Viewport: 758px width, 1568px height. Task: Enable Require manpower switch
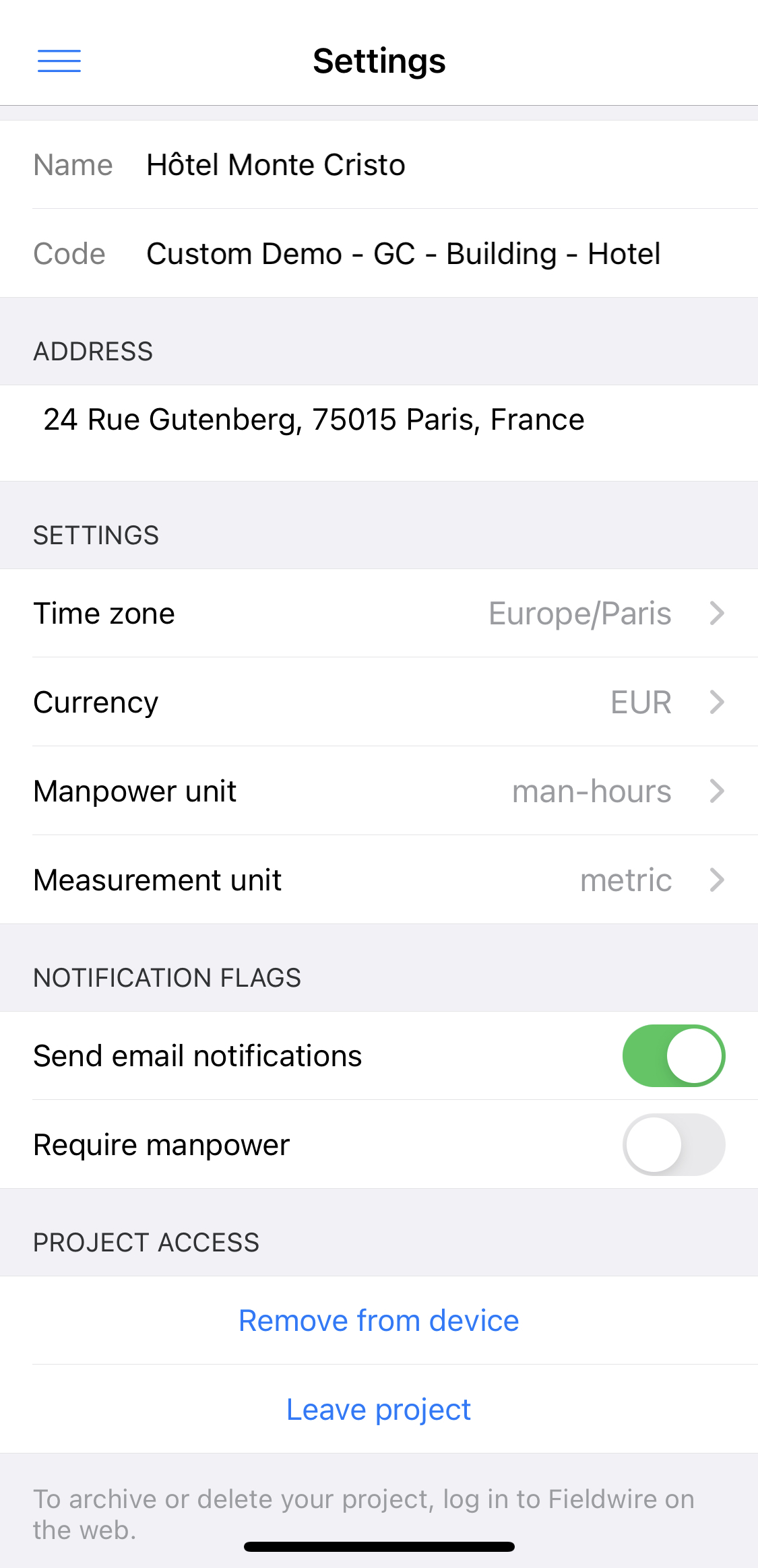coord(674,1144)
